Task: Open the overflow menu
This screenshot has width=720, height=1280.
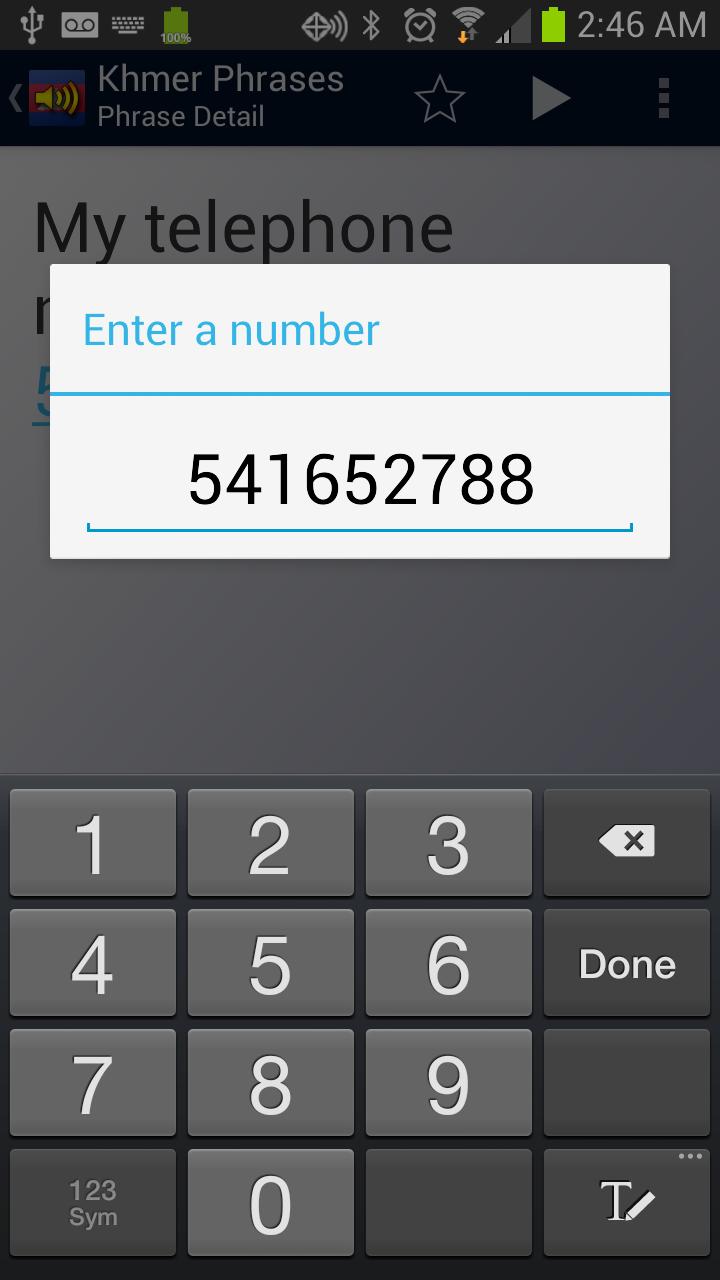Action: pyautogui.click(x=663, y=99)
